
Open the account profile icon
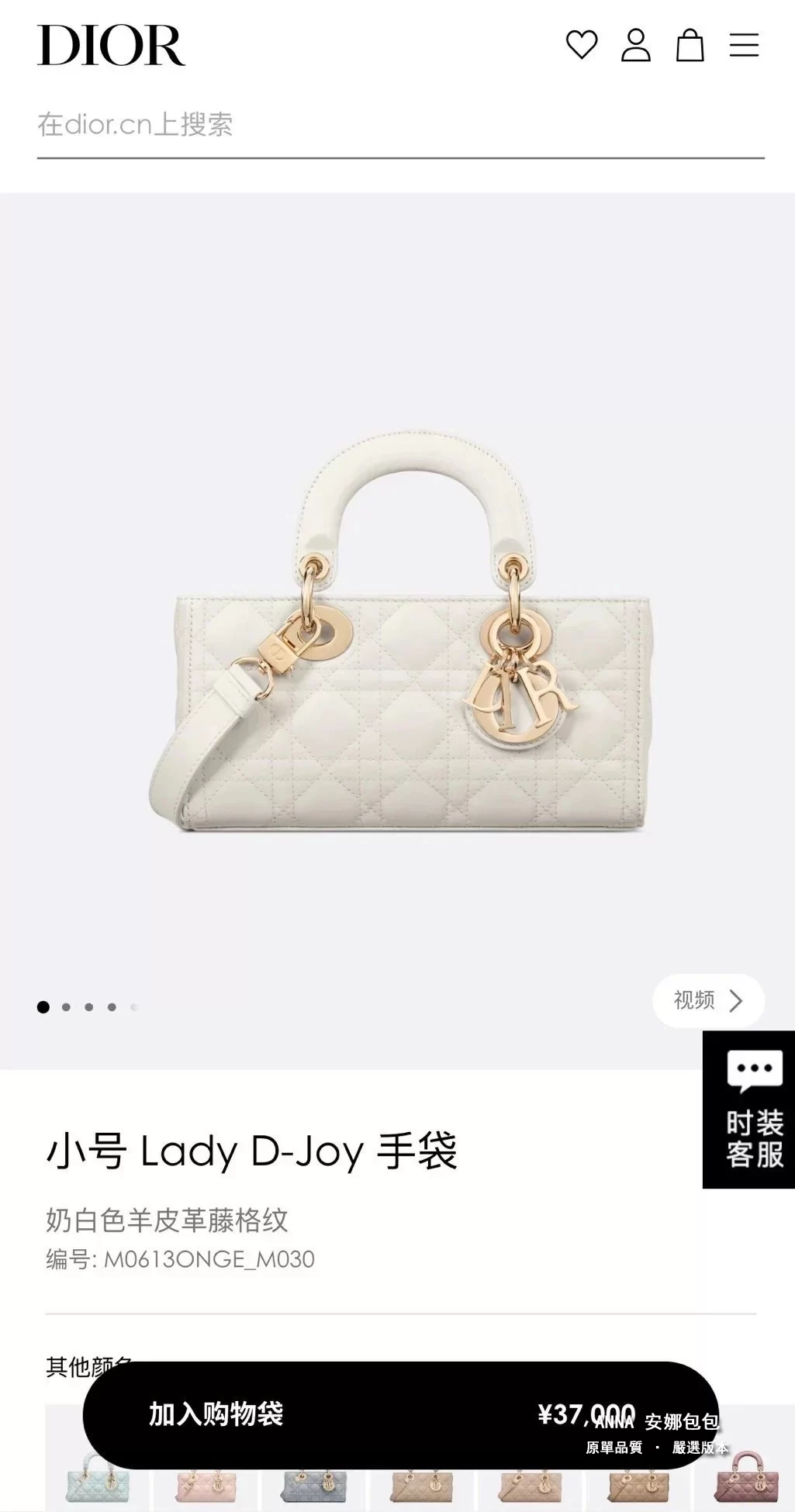click(635, 45)
